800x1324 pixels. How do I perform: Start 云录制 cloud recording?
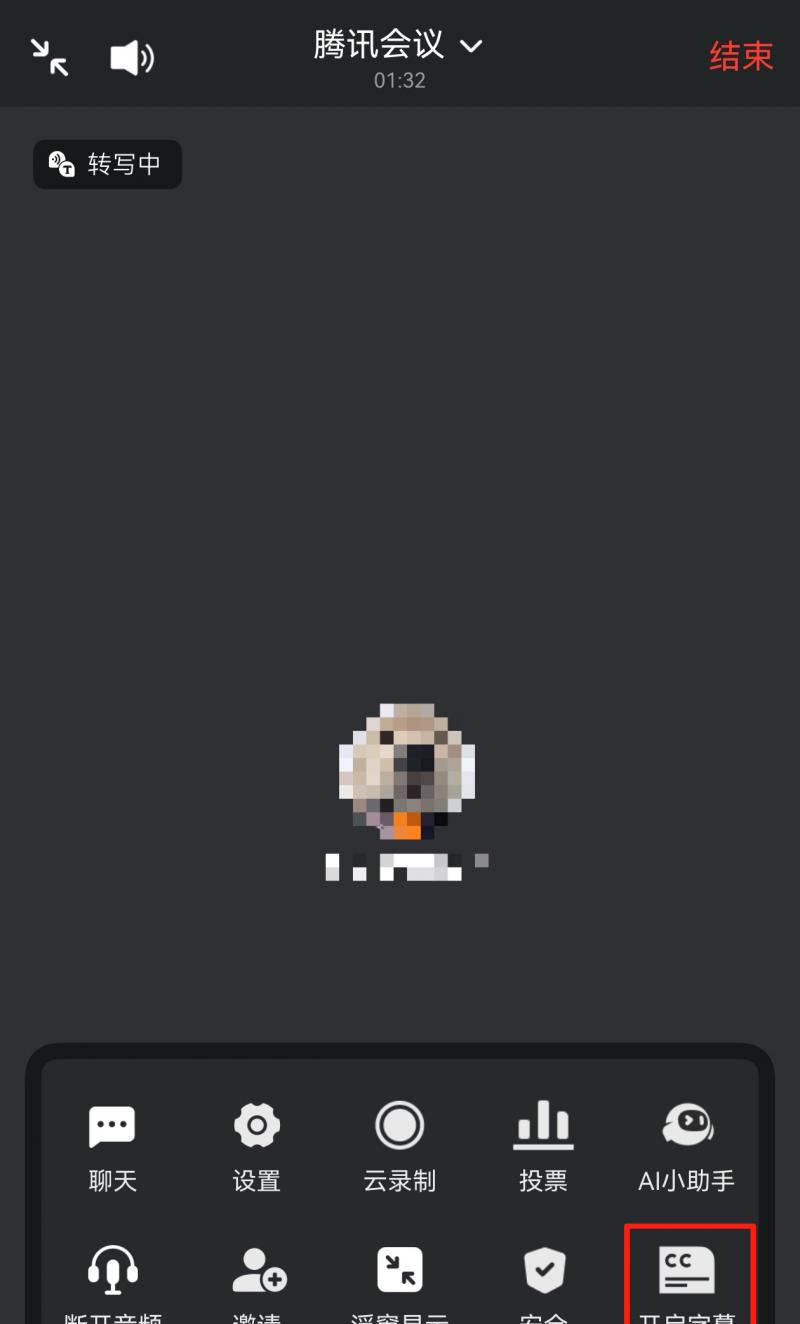point(400,1148)
